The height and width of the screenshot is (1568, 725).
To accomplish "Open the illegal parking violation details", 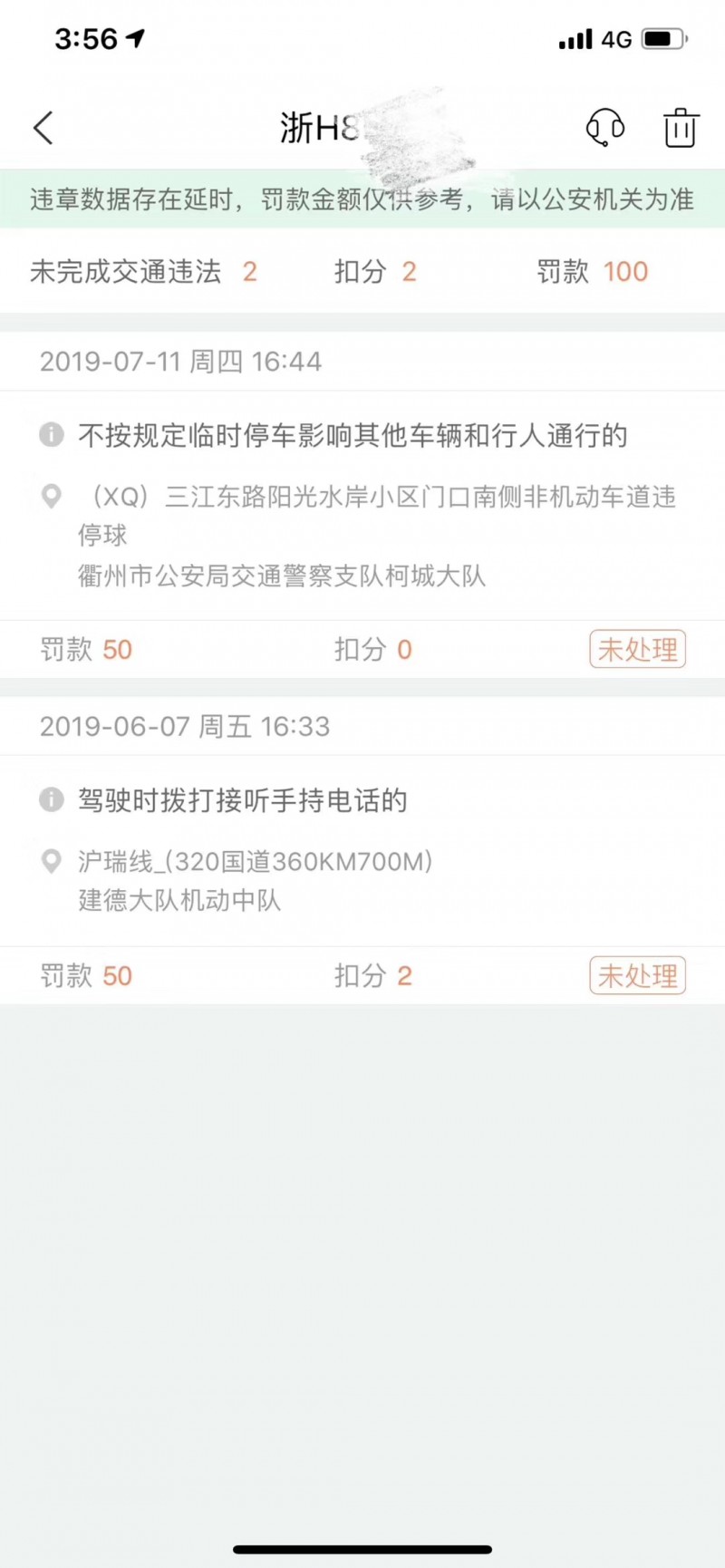I will point(353,436).
